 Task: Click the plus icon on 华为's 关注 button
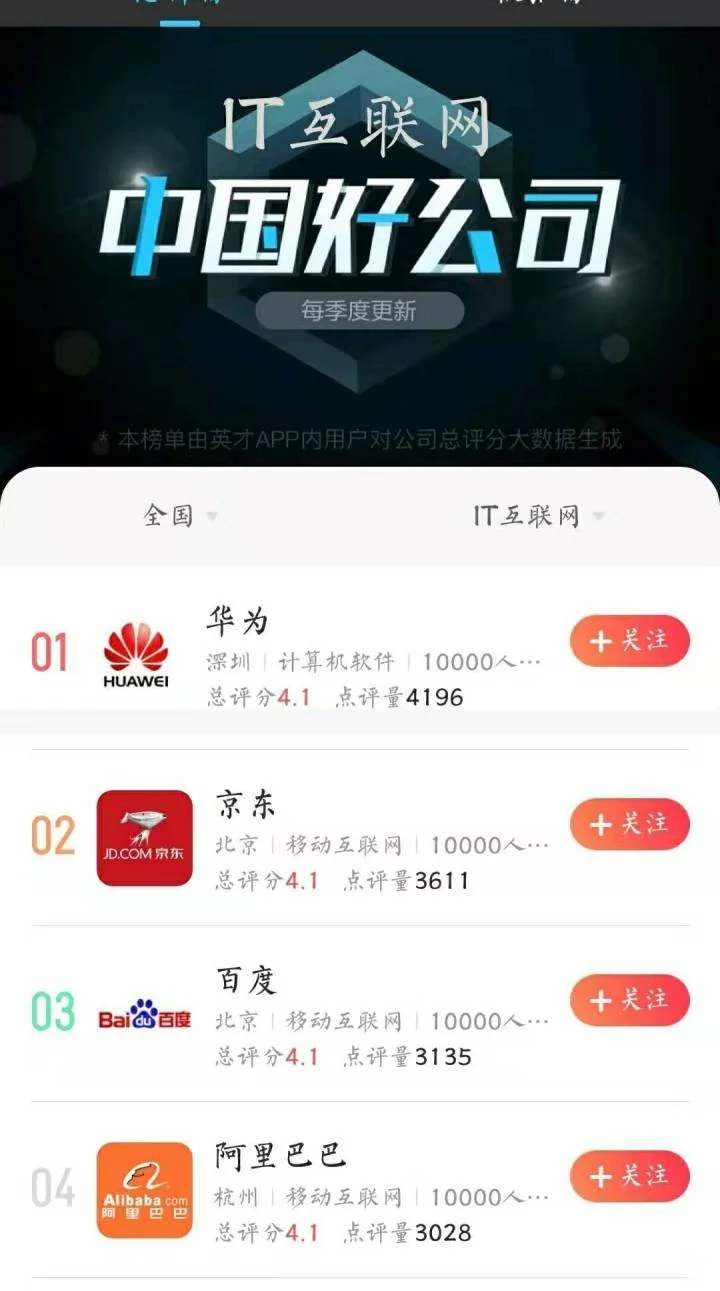pos(601,641)
